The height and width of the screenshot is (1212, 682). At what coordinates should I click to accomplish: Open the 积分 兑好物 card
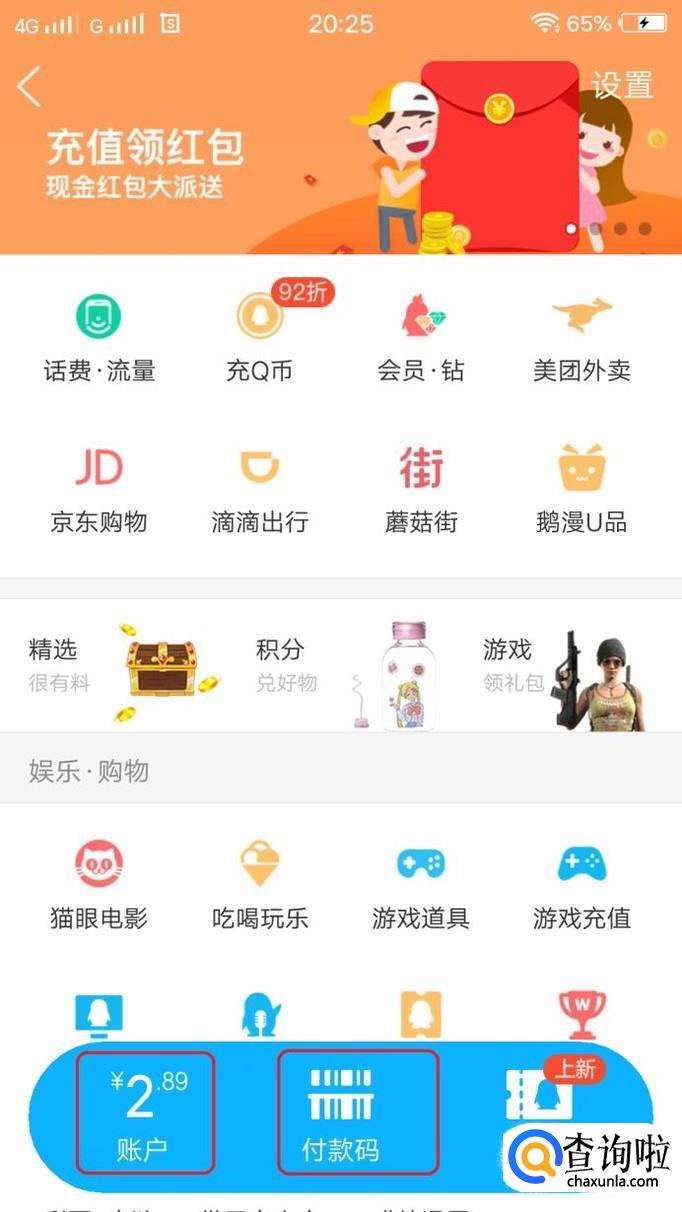[x=340, y=666]
